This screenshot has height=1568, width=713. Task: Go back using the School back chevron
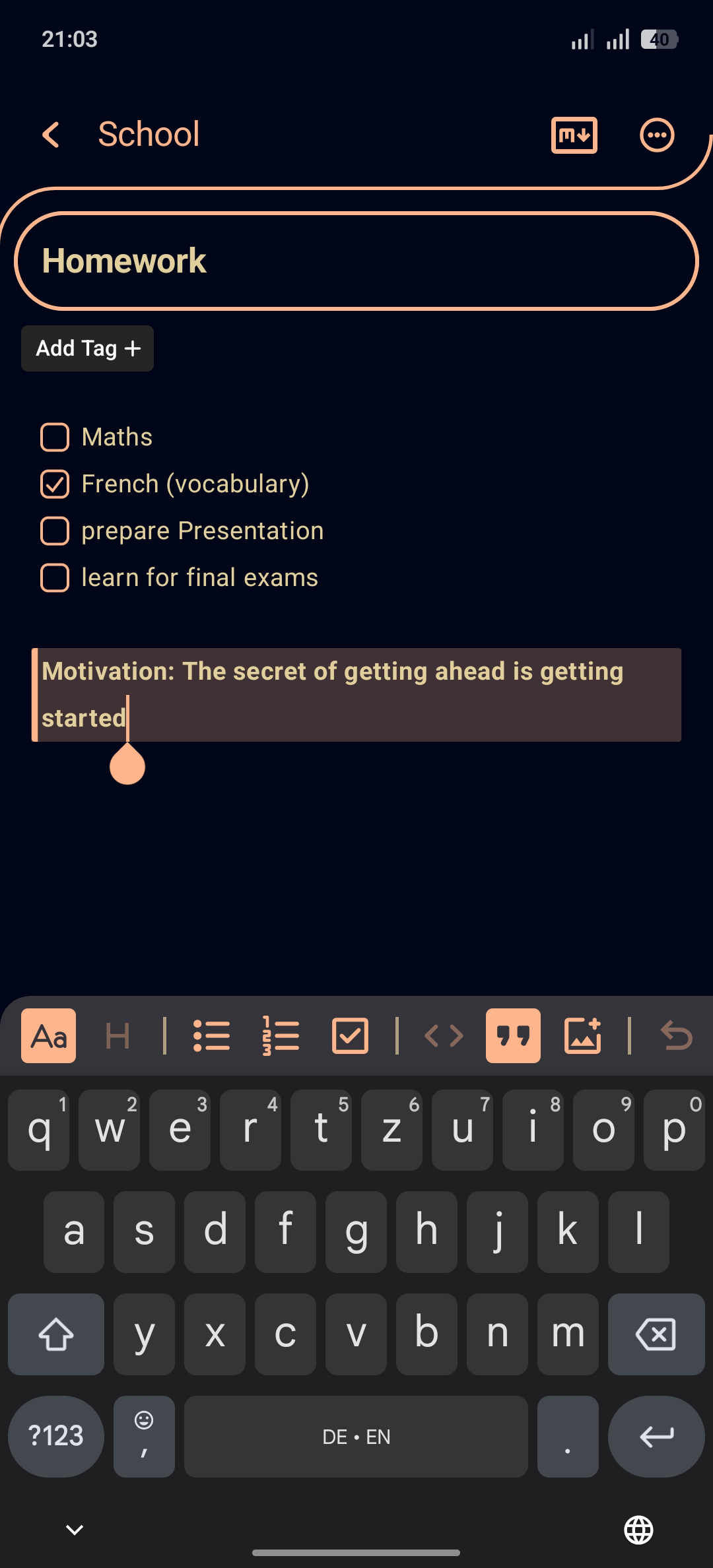(51, 135)
